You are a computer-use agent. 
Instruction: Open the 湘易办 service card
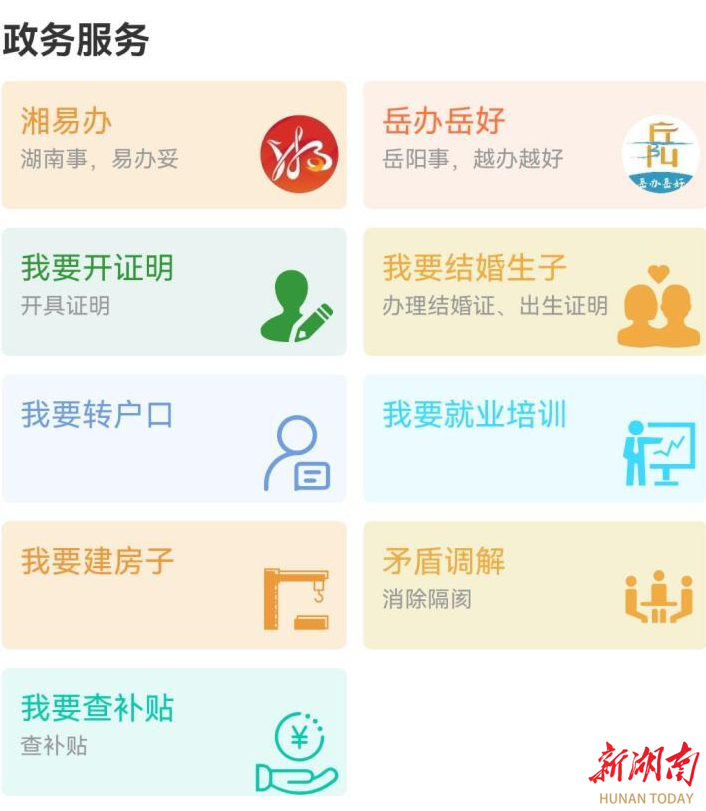pos(174,145)
